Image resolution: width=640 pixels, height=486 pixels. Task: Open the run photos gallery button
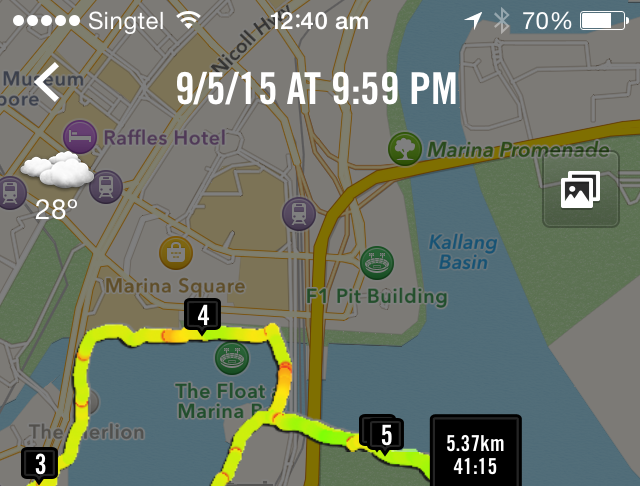pos(579,189)
